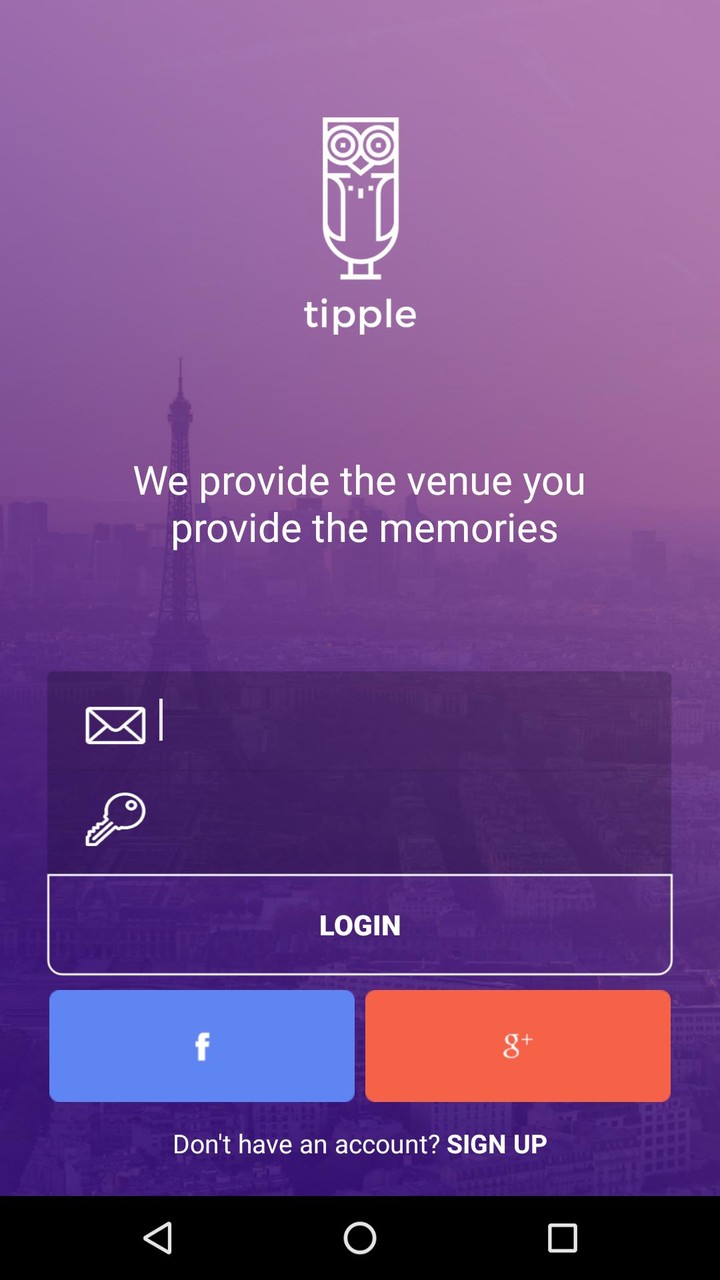Select the Facebook login icon
720x1280 pixels.
201,1045
